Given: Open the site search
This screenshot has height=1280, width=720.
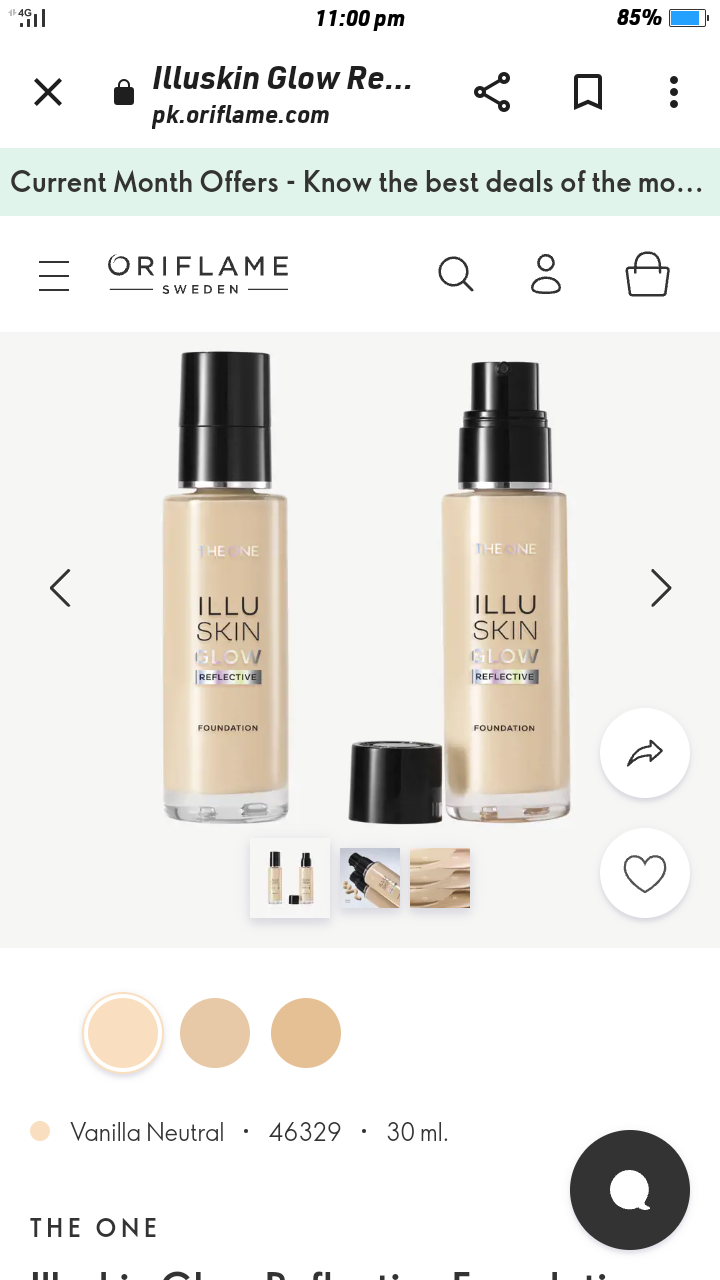Looking at the screenshot, I should tap(455, 274).
